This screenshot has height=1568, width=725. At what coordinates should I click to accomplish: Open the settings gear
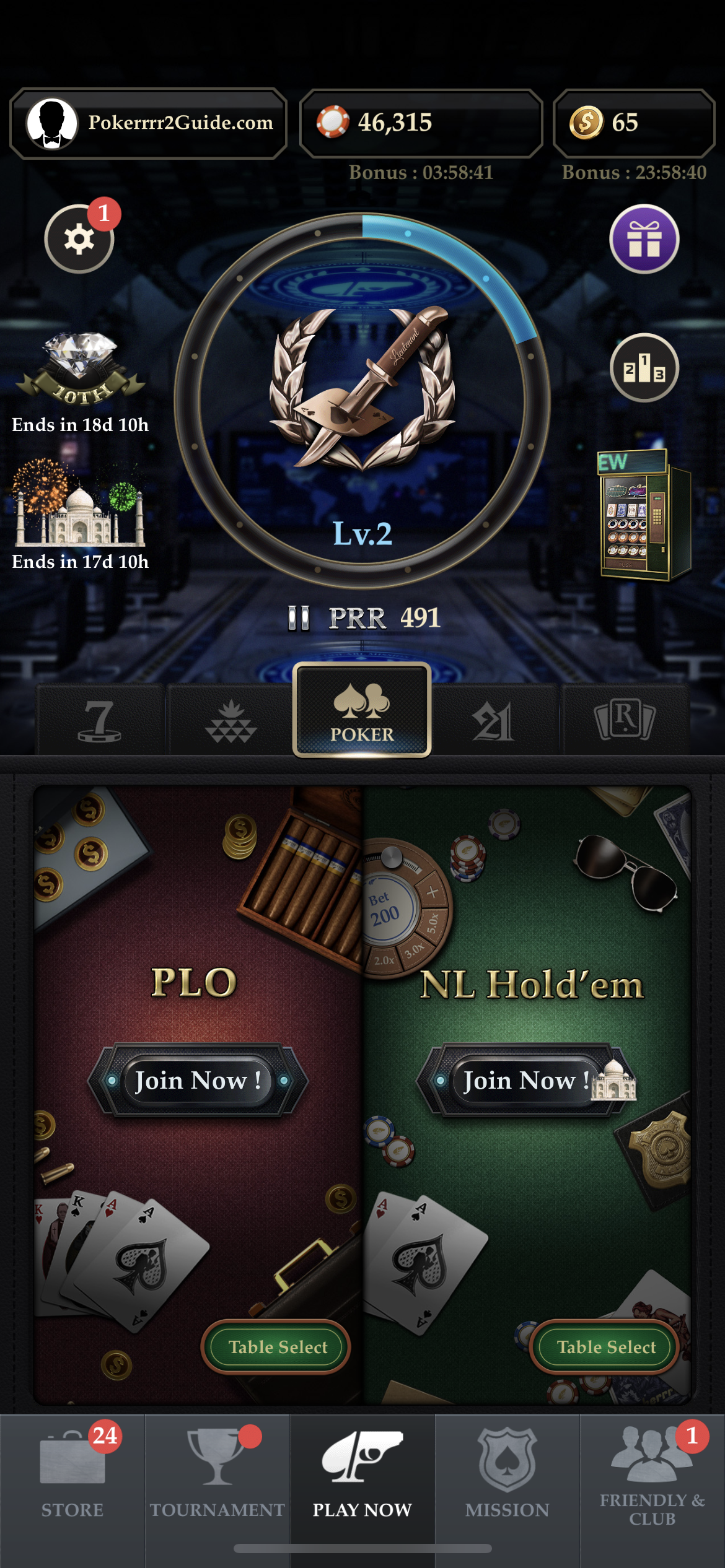(79, 240)
